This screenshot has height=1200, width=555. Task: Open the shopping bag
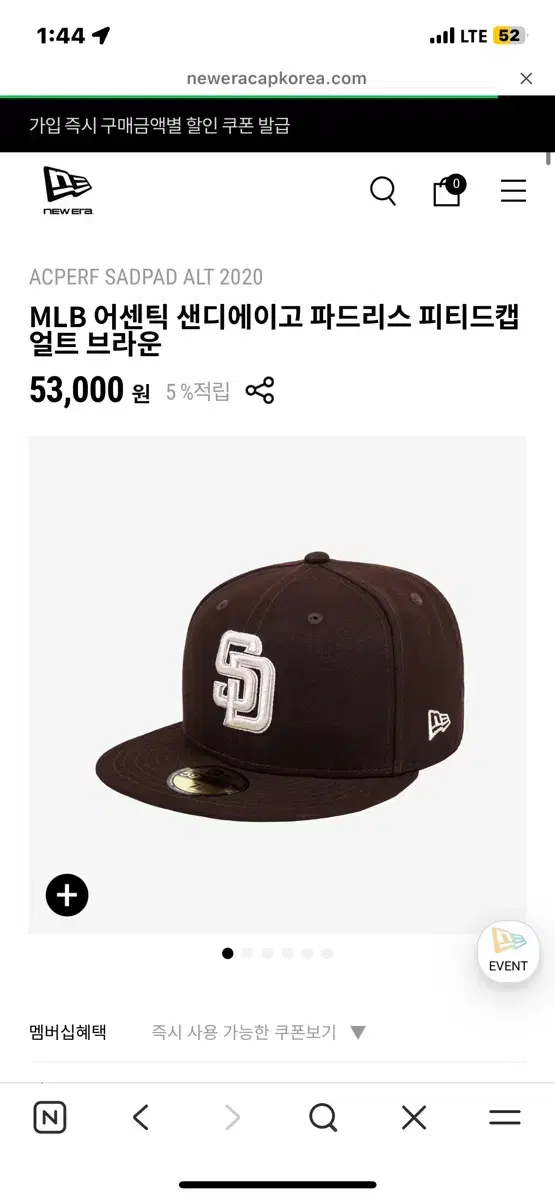point(448,190)
